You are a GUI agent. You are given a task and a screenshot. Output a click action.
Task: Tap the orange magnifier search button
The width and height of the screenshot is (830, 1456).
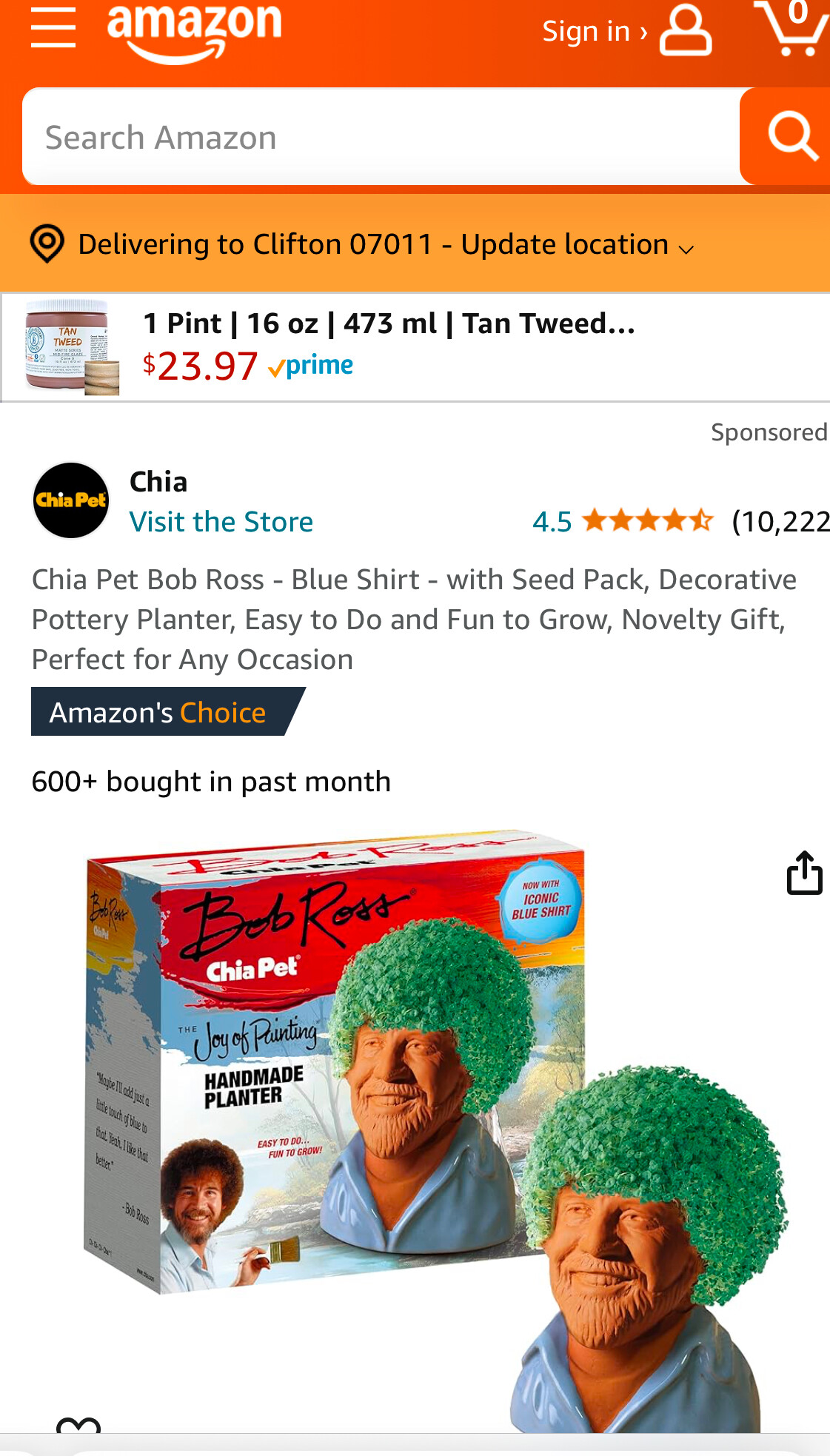pos(786,137)
